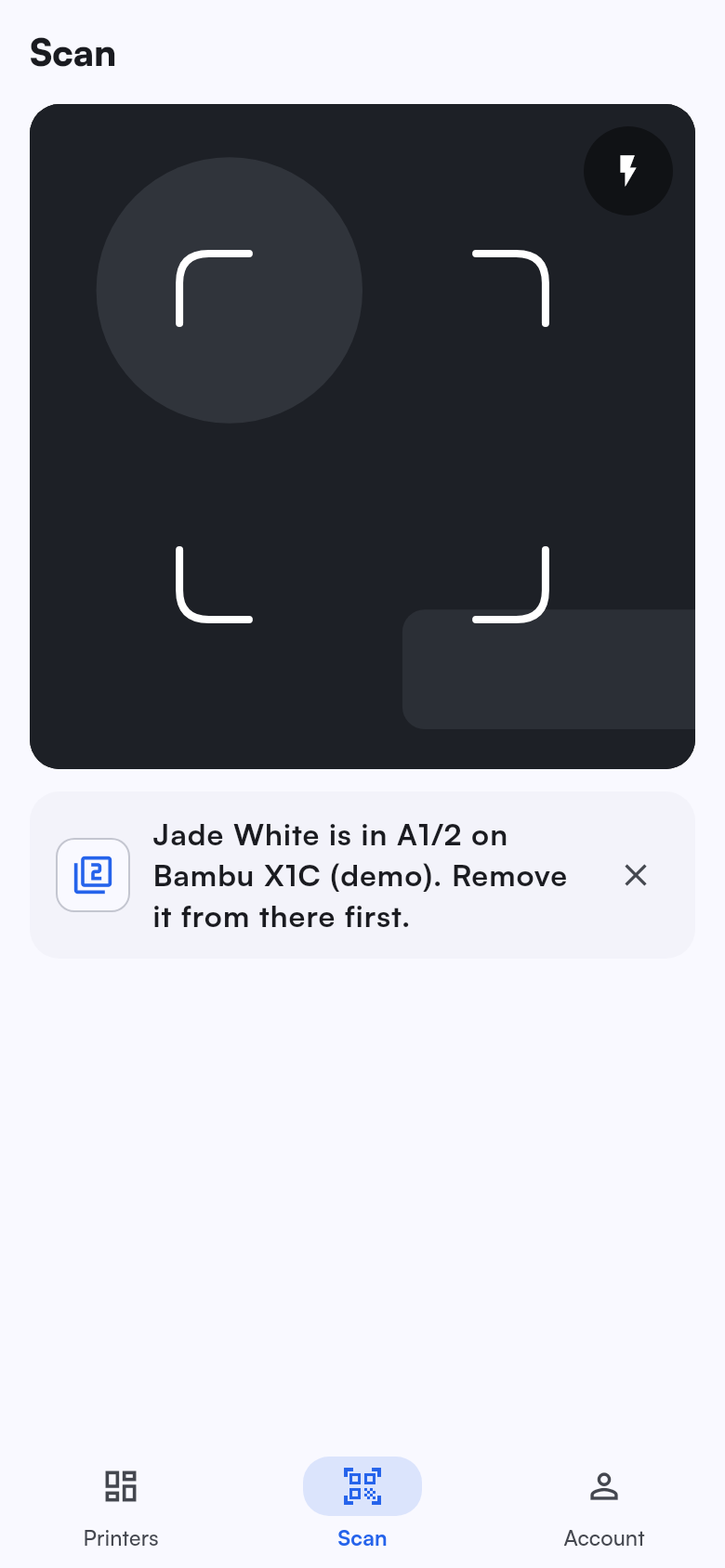Viewport: 725px width, 1568px height.
Task: Toggle the camera flash
Action: (628, 171)
